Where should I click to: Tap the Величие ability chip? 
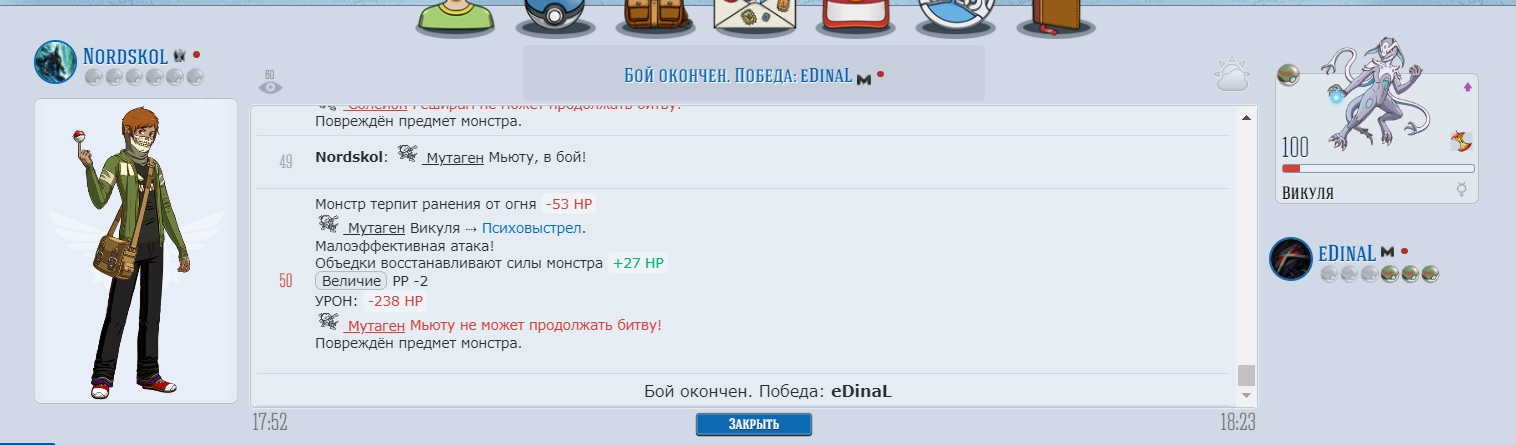[351, 281]
